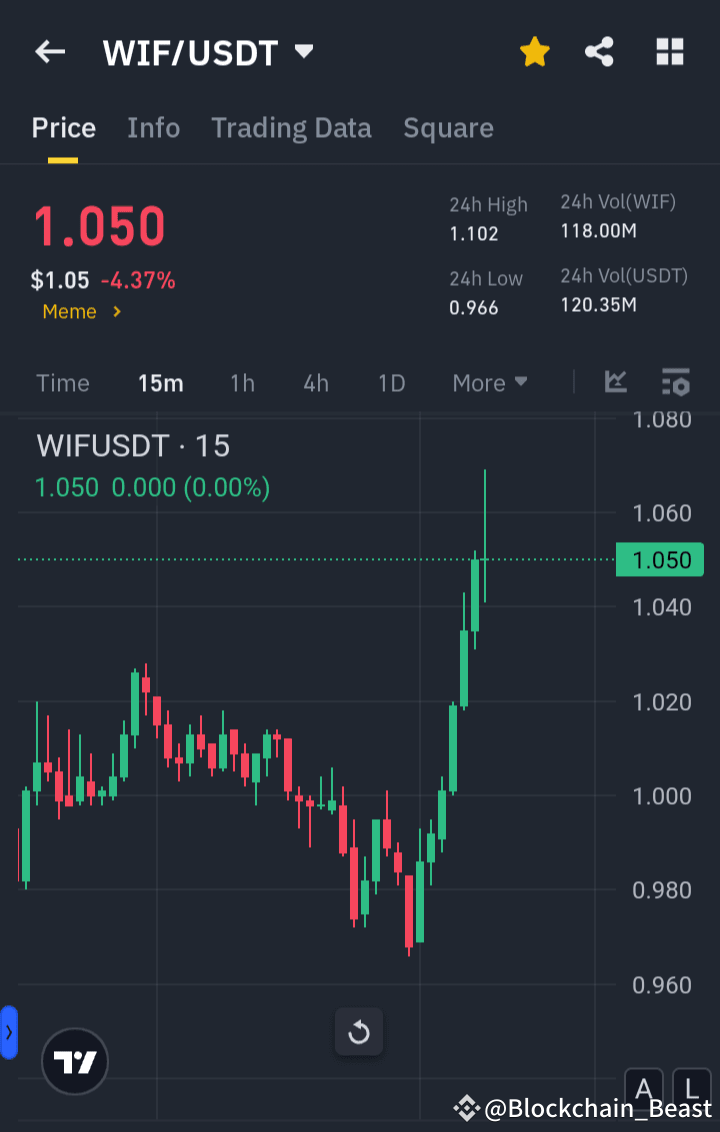Click the Binance diamond watermark icon
720x1132 pixels.
(x=466, y=1107)
